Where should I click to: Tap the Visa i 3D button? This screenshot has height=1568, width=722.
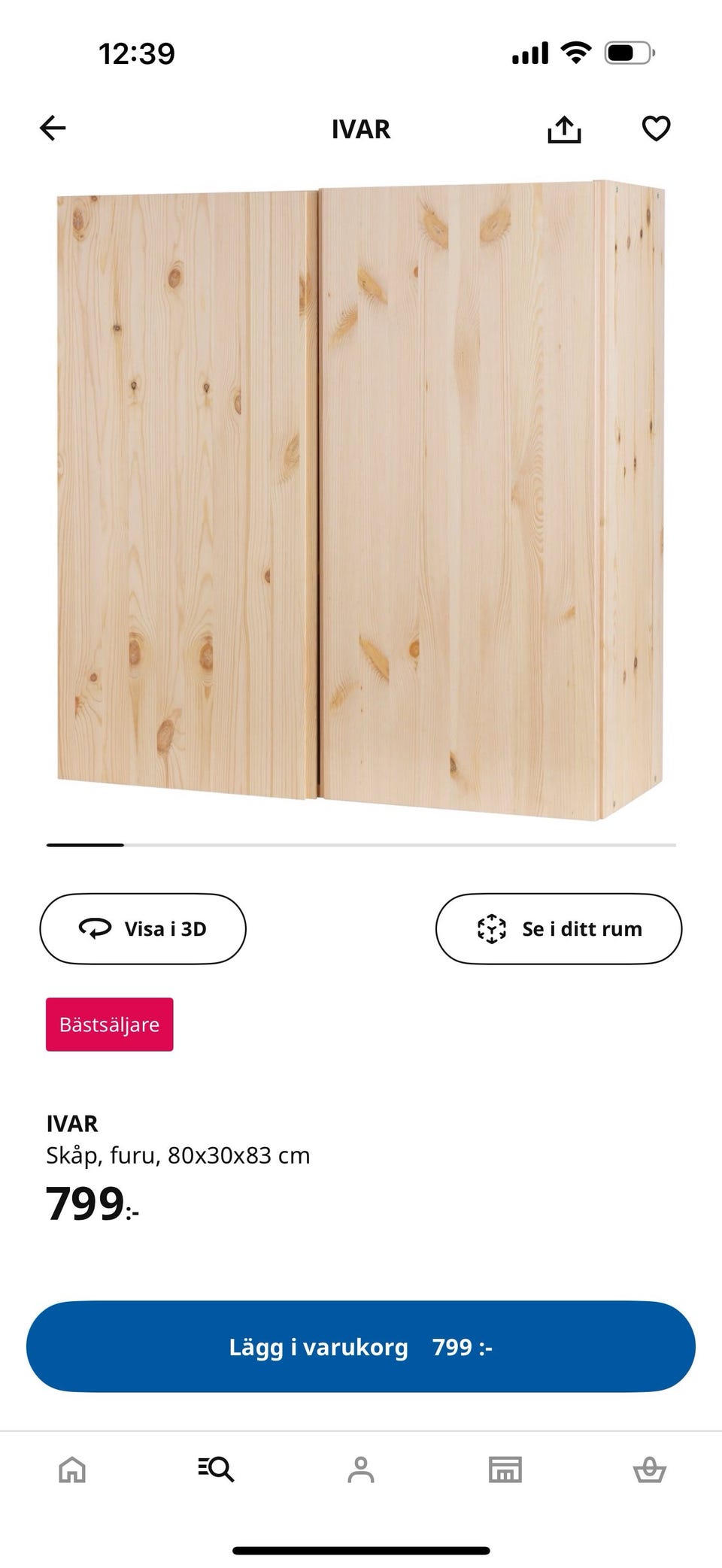click(x=143, y=928)
